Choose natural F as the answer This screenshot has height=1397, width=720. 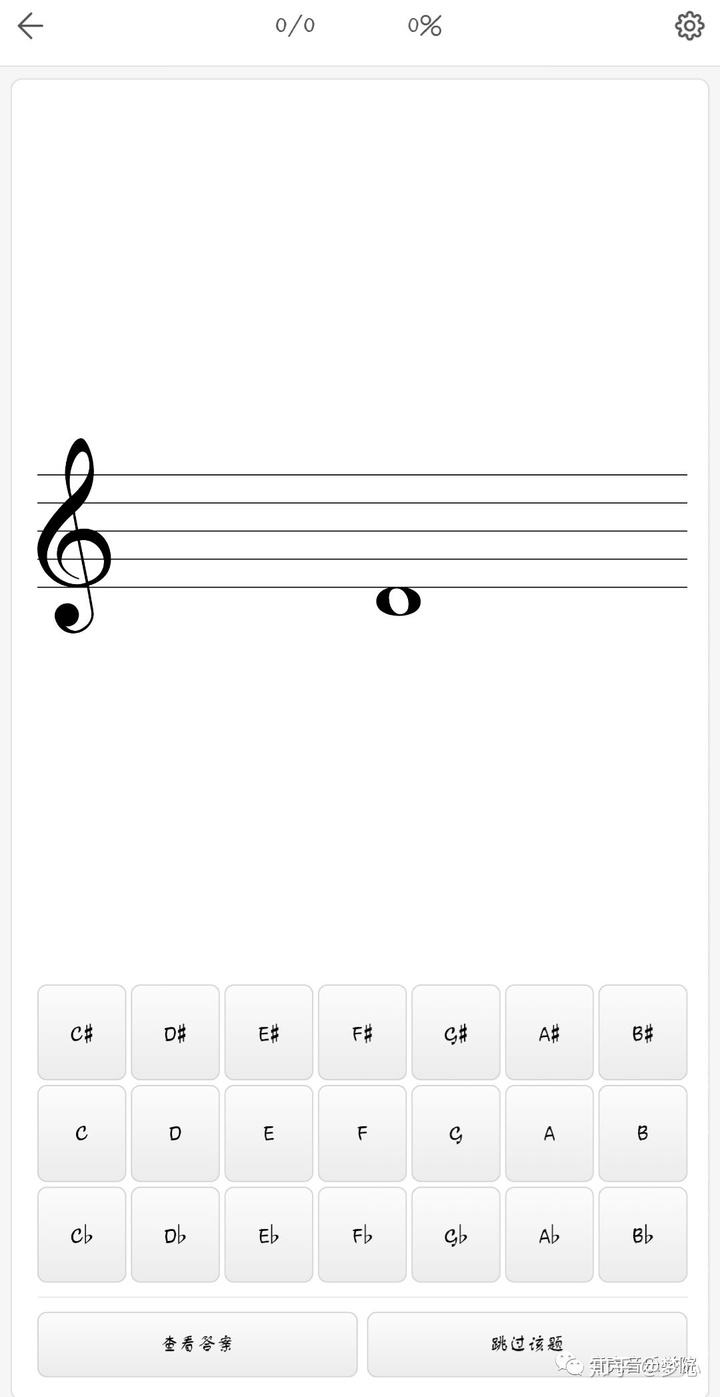(x=362, y=1134)
